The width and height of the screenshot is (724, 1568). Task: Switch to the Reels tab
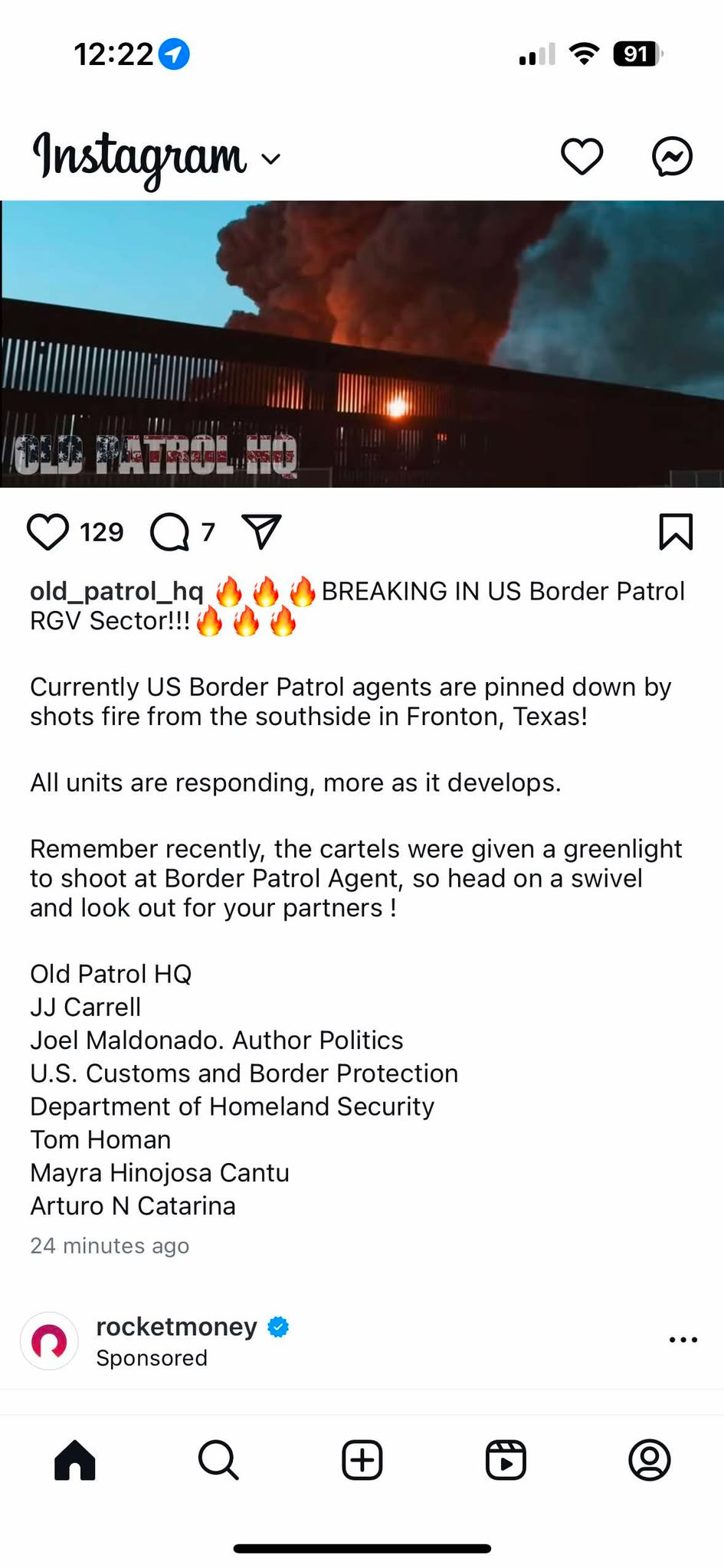pos(506,1460)
